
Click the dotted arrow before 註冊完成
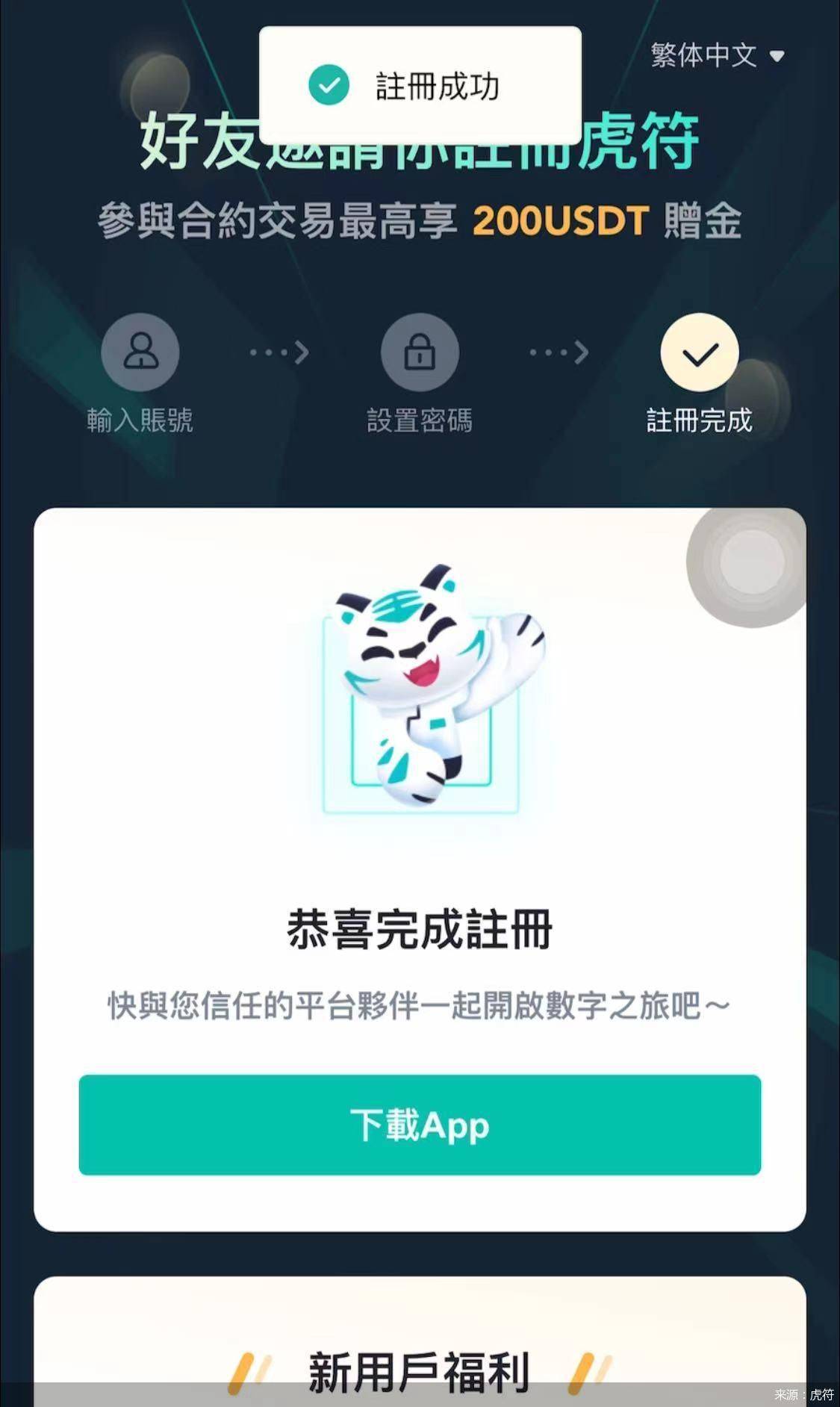click(x=559, y=351)
